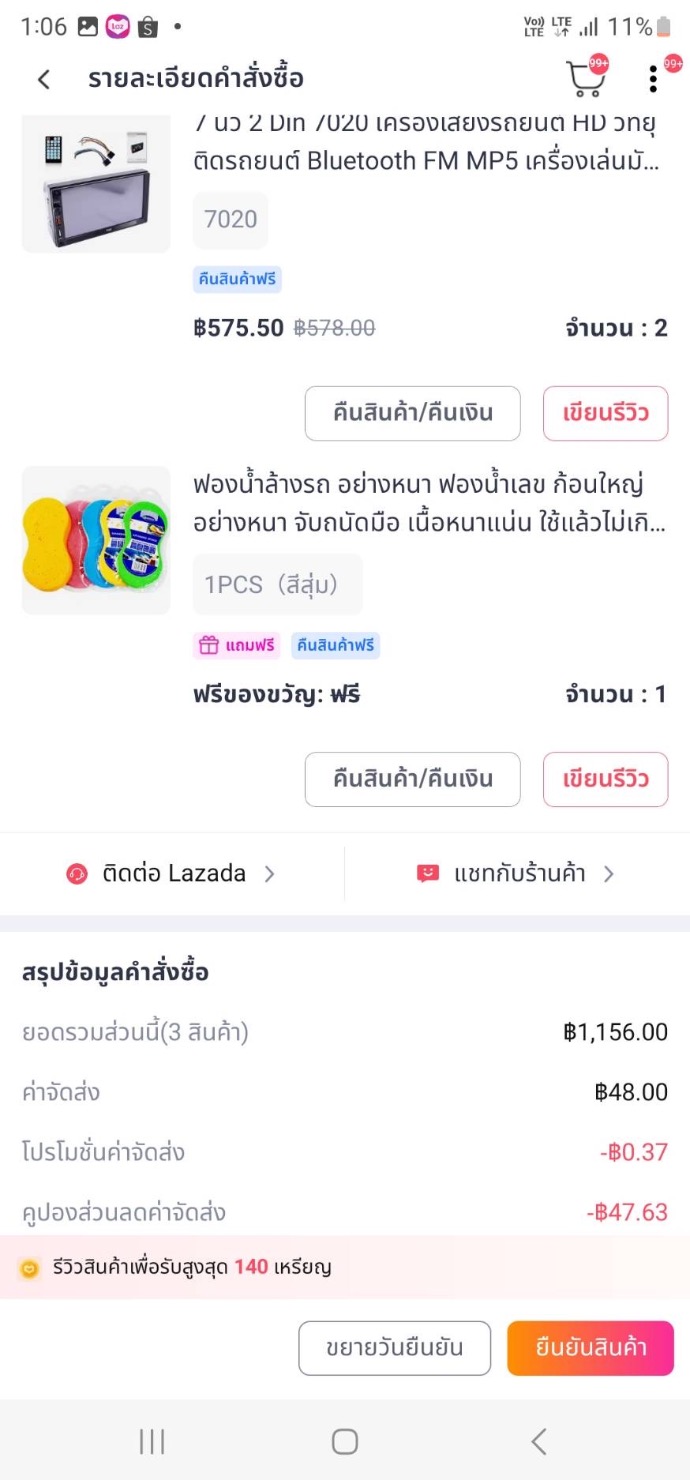
Task: Write a review for the 7020 car stereo
Action: point(605,413)
